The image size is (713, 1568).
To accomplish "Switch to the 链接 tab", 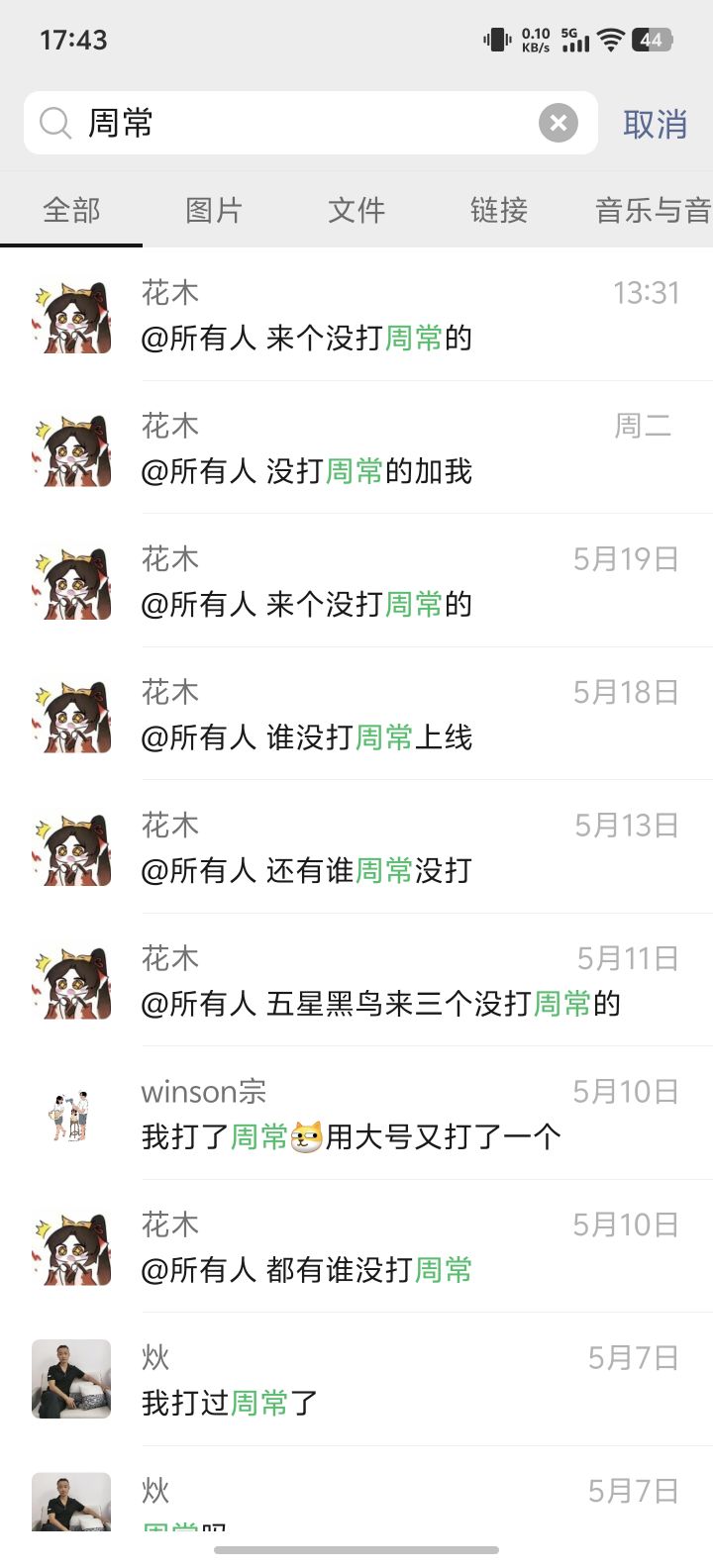I will coord(499,210).
